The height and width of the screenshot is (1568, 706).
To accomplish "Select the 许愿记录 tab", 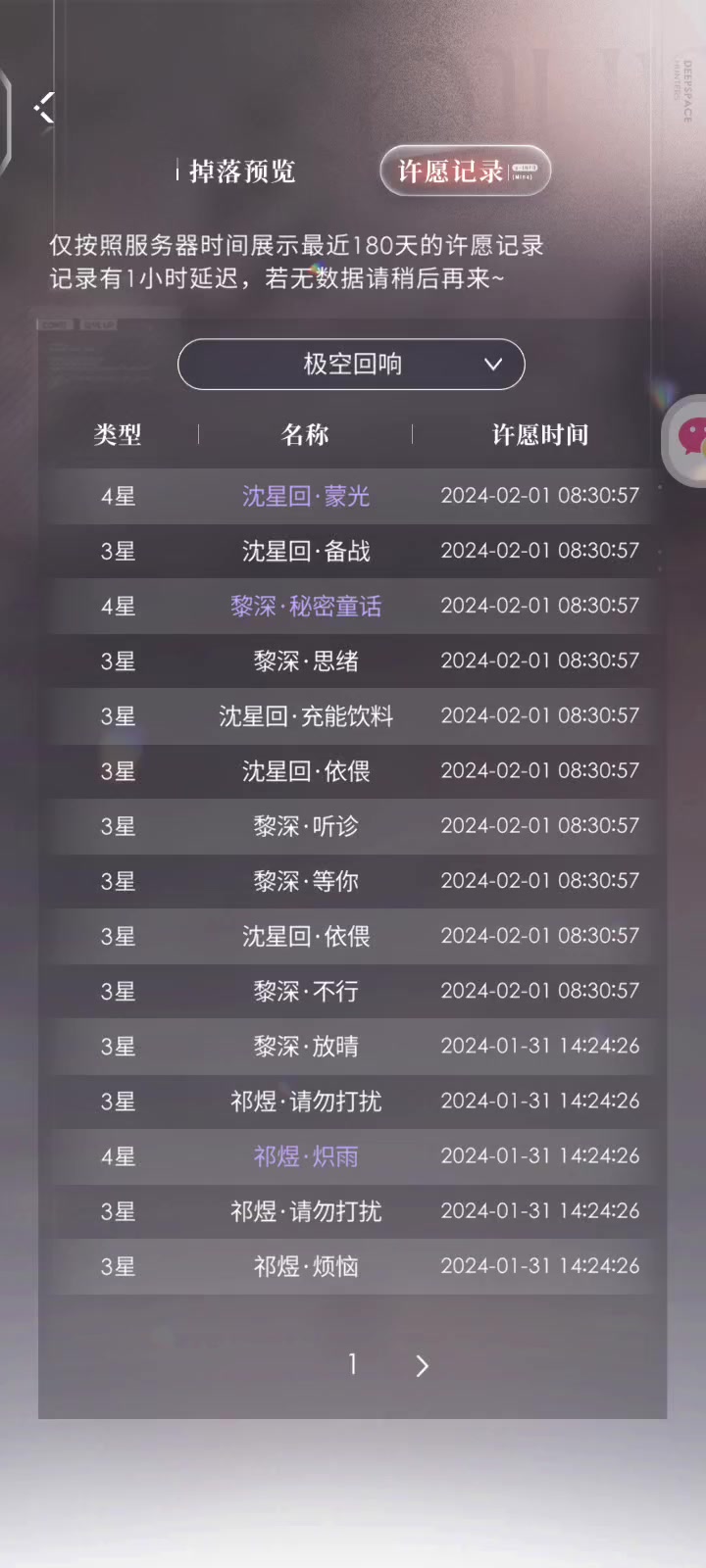I will [x=465, y=171].
